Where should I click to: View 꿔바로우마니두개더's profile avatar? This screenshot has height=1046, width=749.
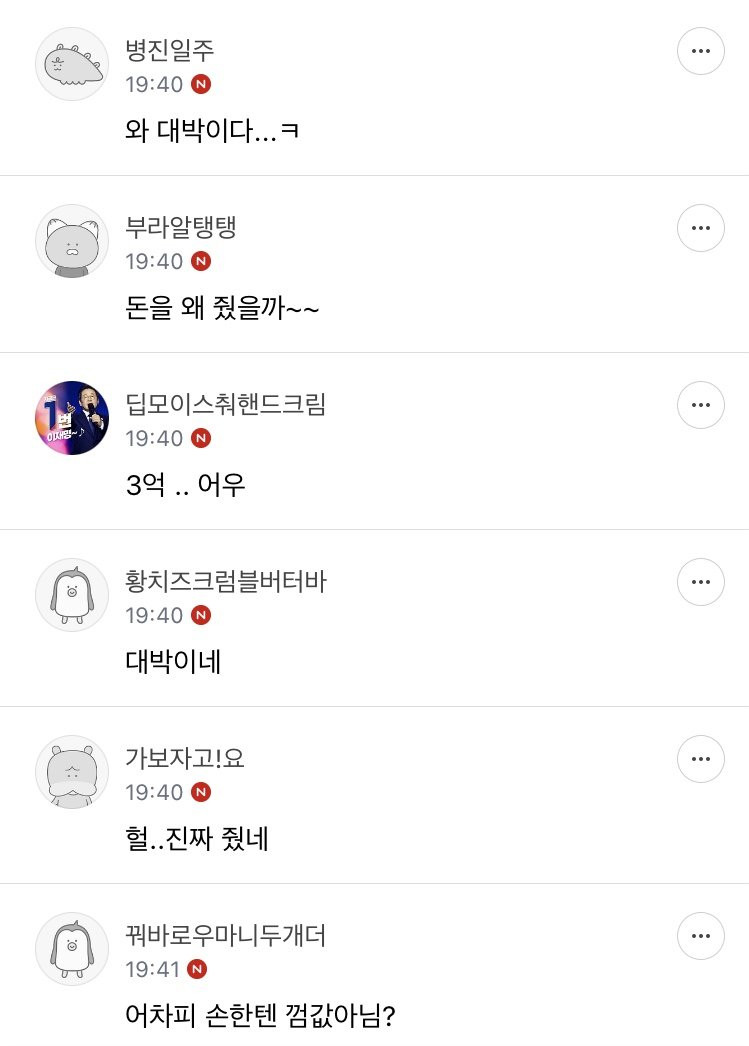click(71, 949)
